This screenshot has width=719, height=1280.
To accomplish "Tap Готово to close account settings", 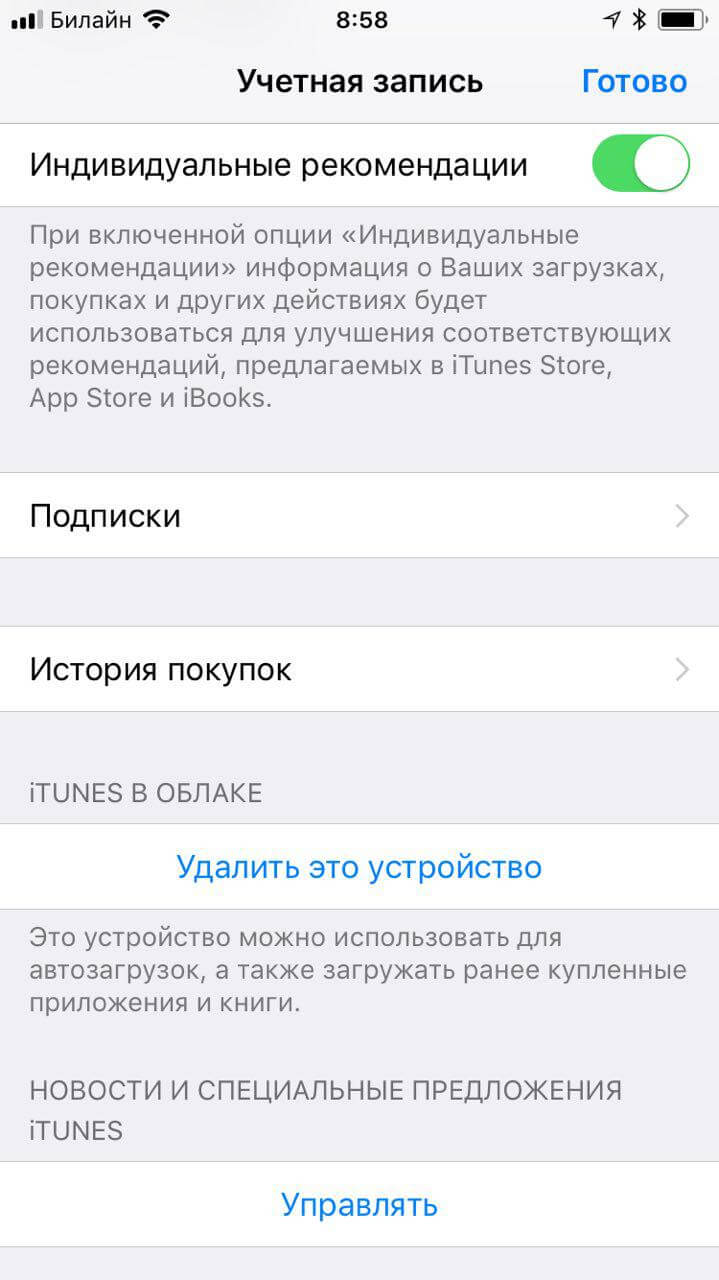I will tap(634, 81).
